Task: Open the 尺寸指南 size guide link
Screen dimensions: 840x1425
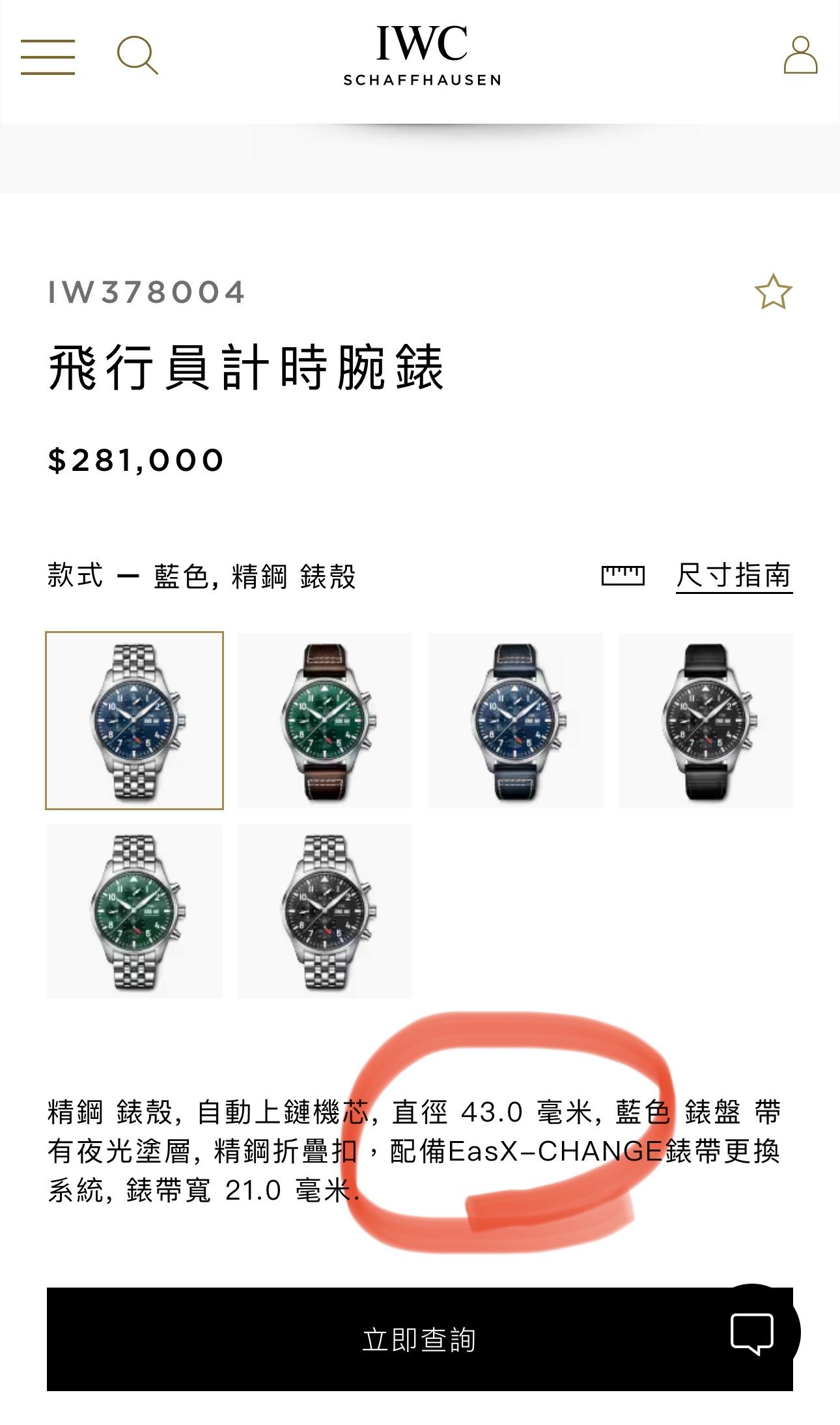Action: pyautogui.click(x=734, y=576)
